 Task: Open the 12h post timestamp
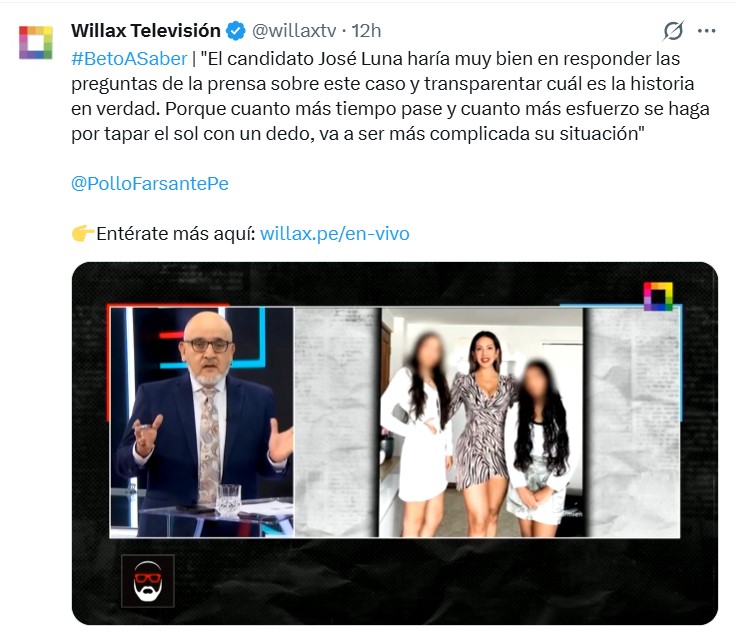click(x=368, y=31)
